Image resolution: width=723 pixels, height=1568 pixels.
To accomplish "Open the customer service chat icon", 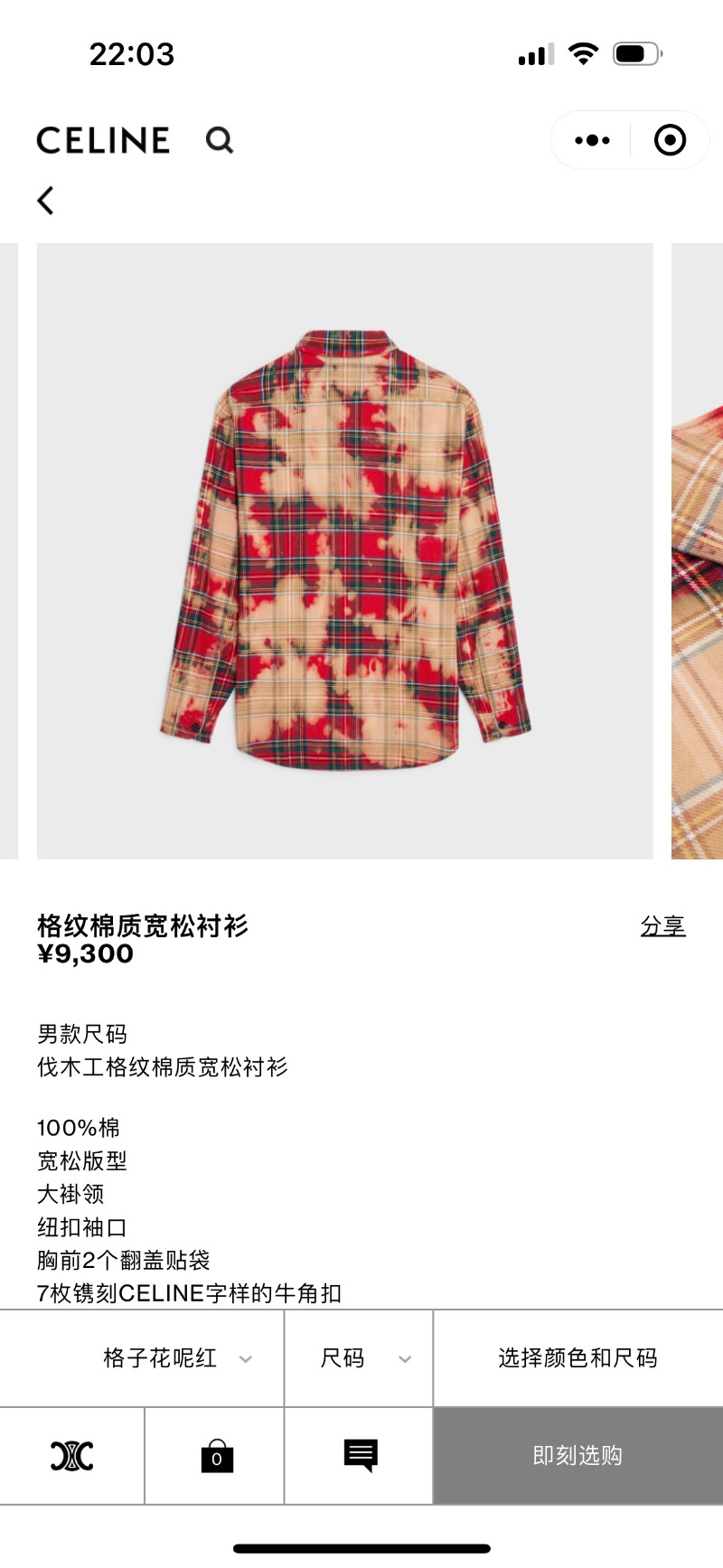I will [x=360, y=1455].
